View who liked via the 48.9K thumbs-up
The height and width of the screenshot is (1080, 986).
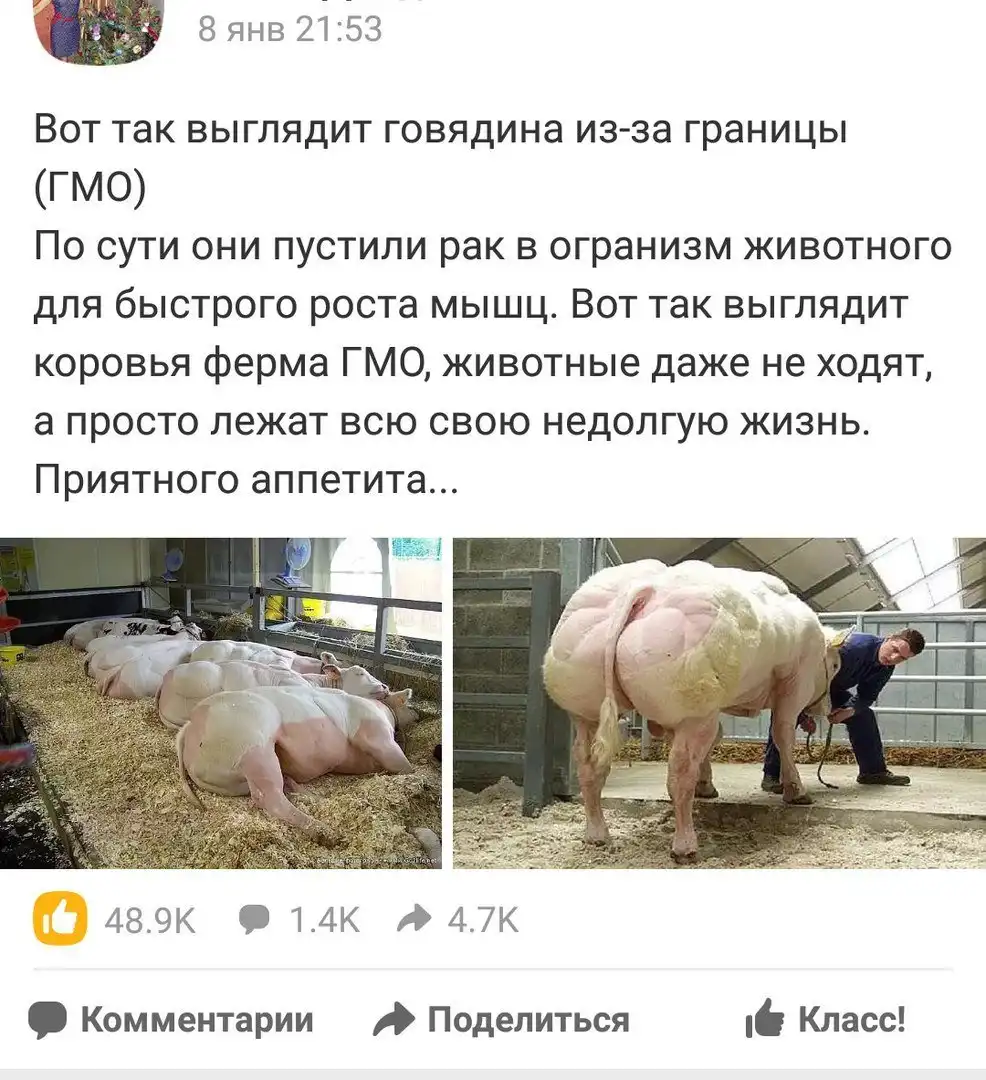pyautogui.click(x=115, y=919)
